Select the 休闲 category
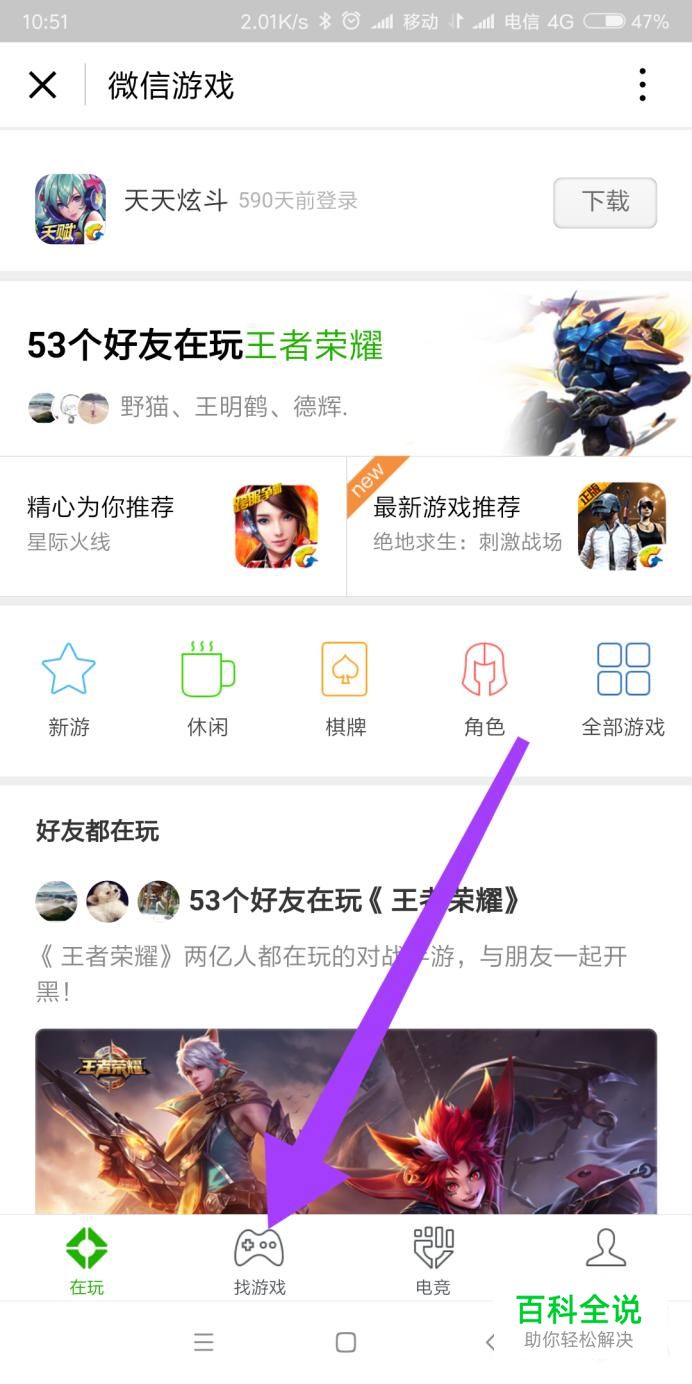 [x=207, y=690]
